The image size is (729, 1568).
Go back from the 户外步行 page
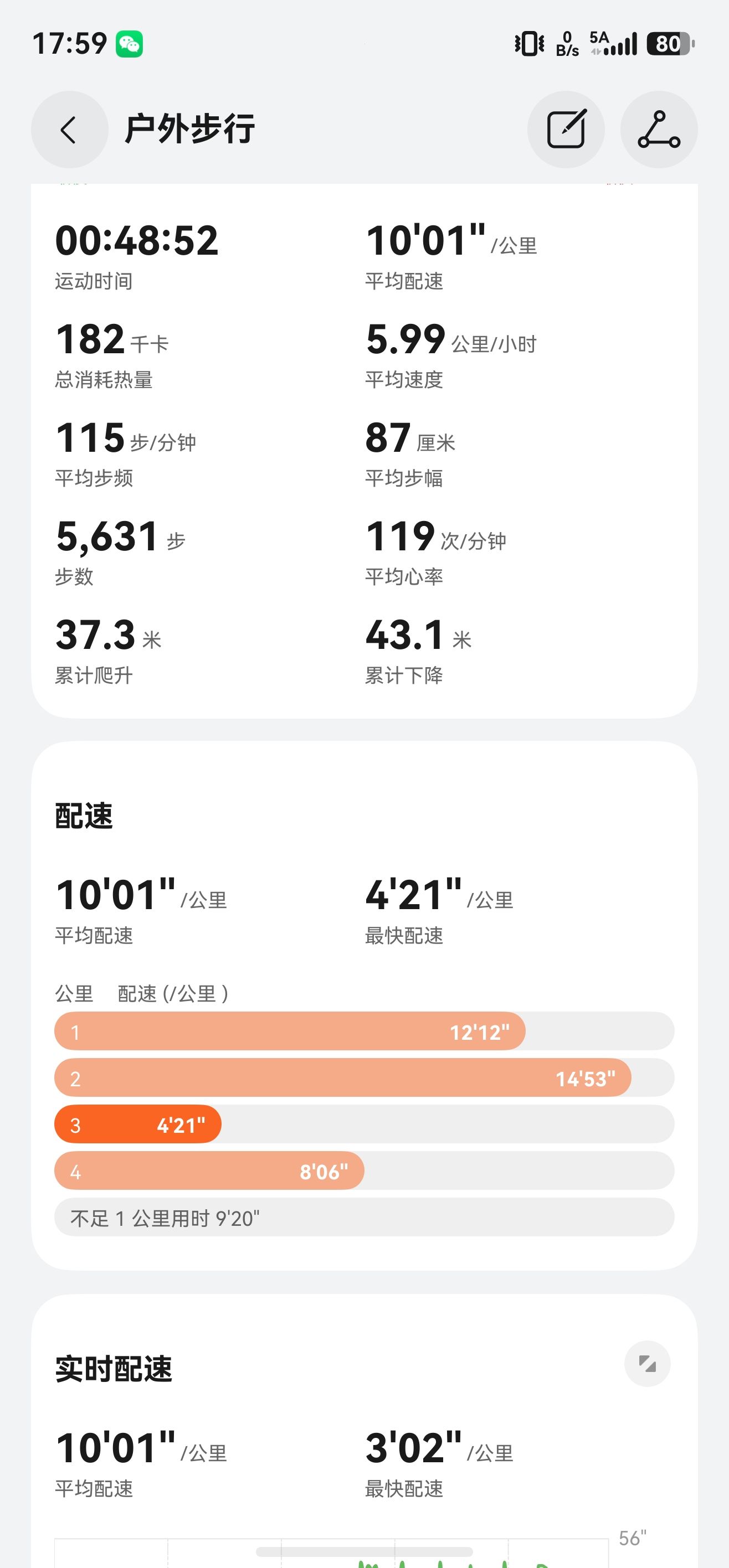click(69, 130)
